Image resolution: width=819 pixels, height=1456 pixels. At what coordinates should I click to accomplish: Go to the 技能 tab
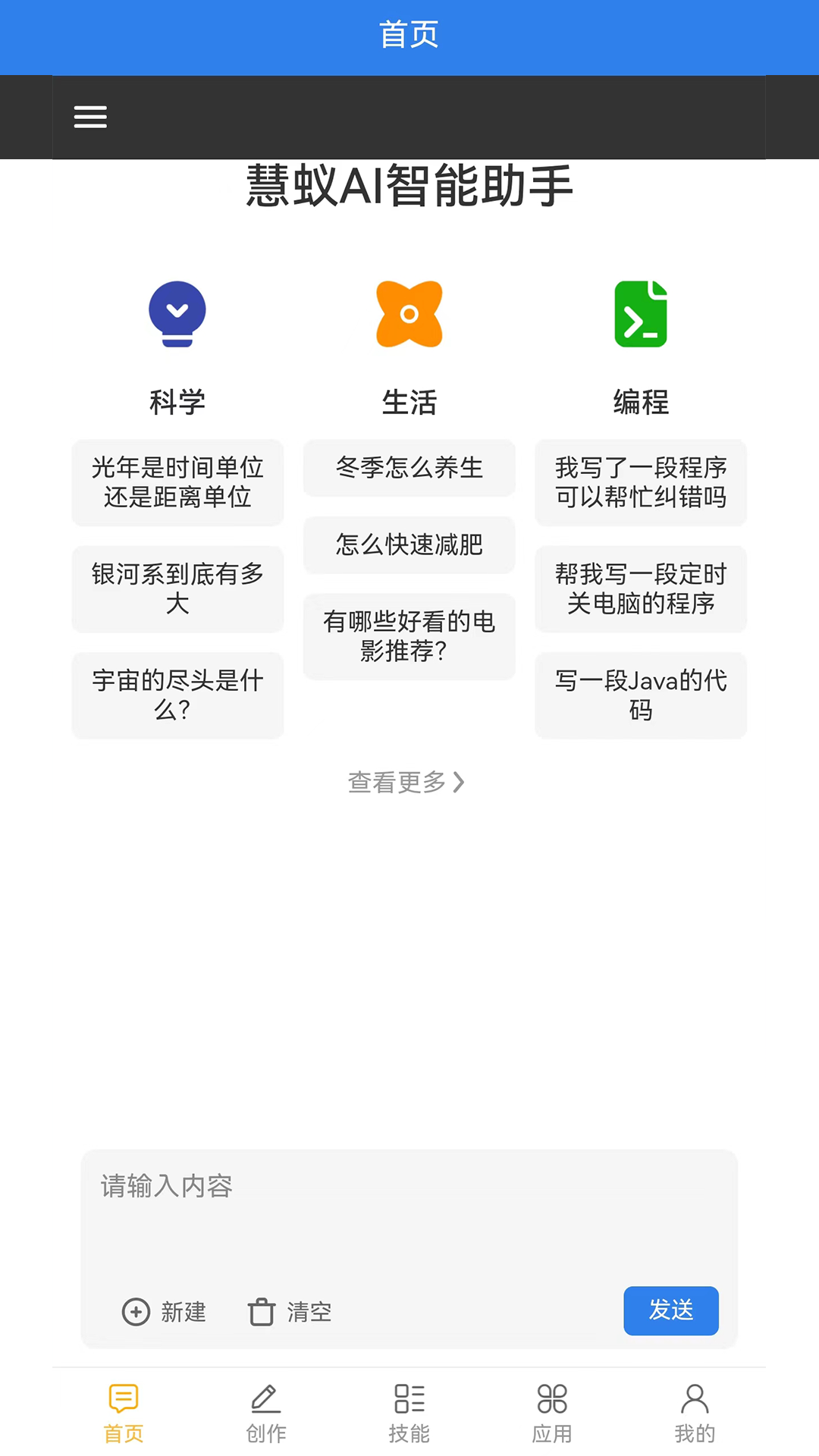tap(409, 1413)
